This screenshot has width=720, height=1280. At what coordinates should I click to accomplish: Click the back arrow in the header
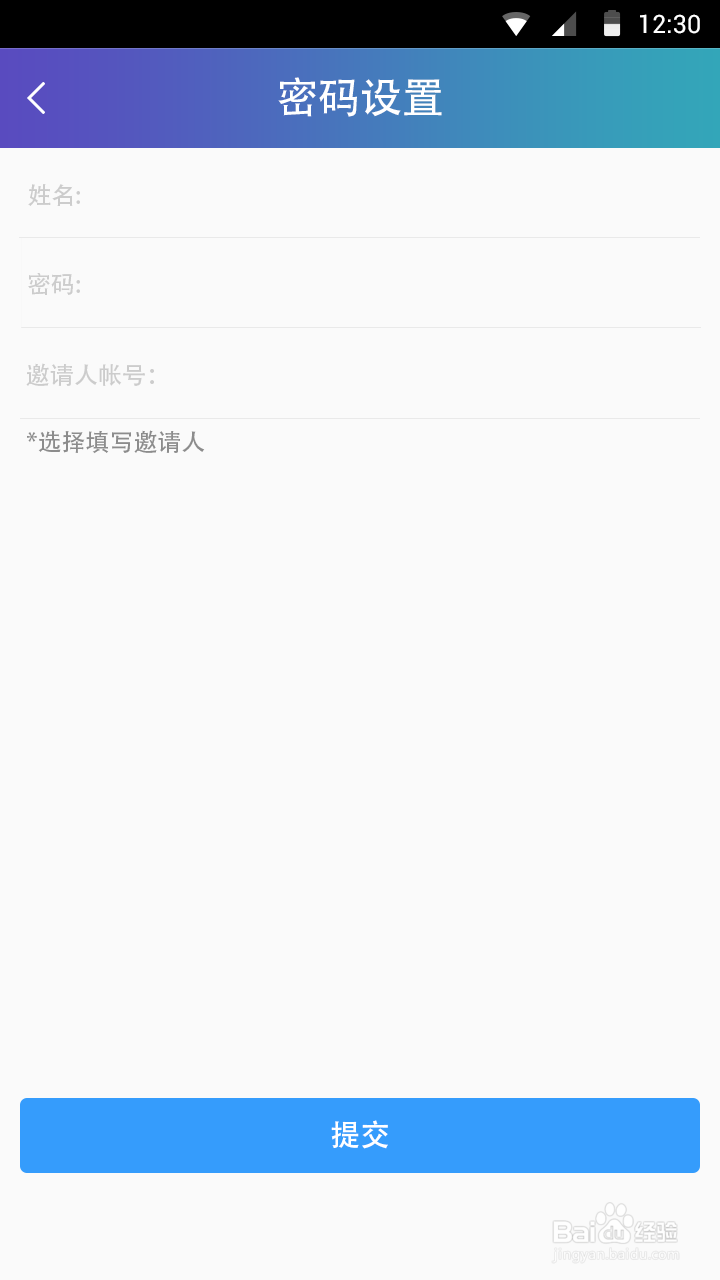[36, 97]
